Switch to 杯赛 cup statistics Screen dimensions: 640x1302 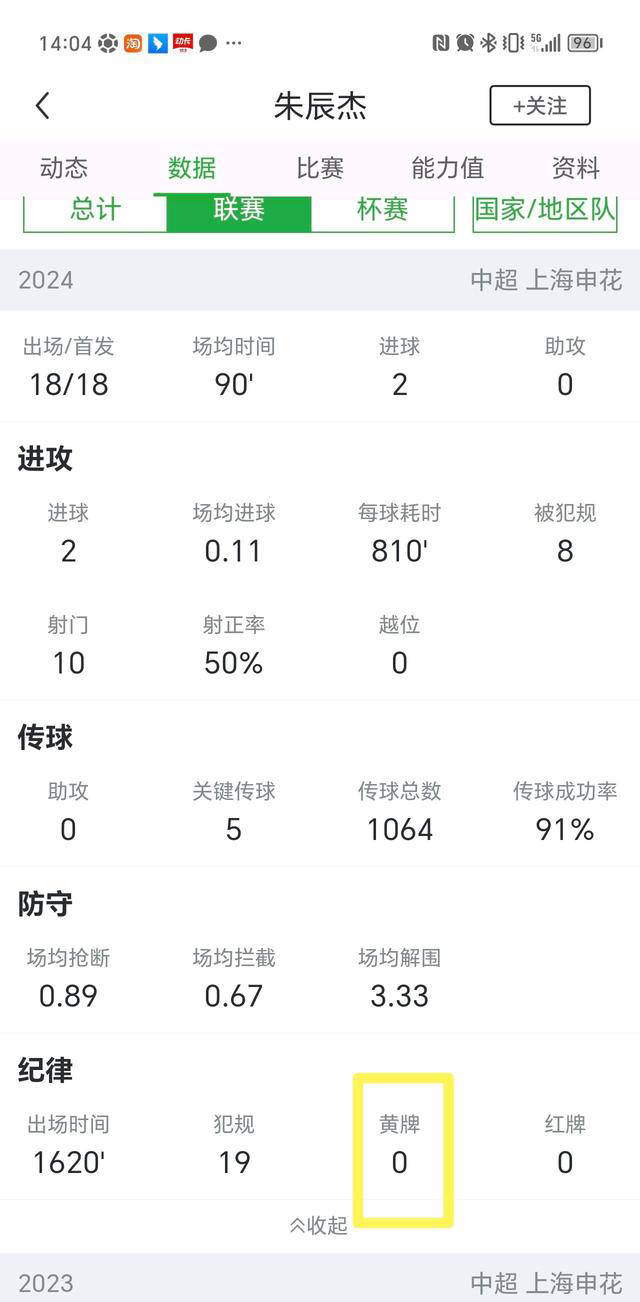click(x=383, y=213)
